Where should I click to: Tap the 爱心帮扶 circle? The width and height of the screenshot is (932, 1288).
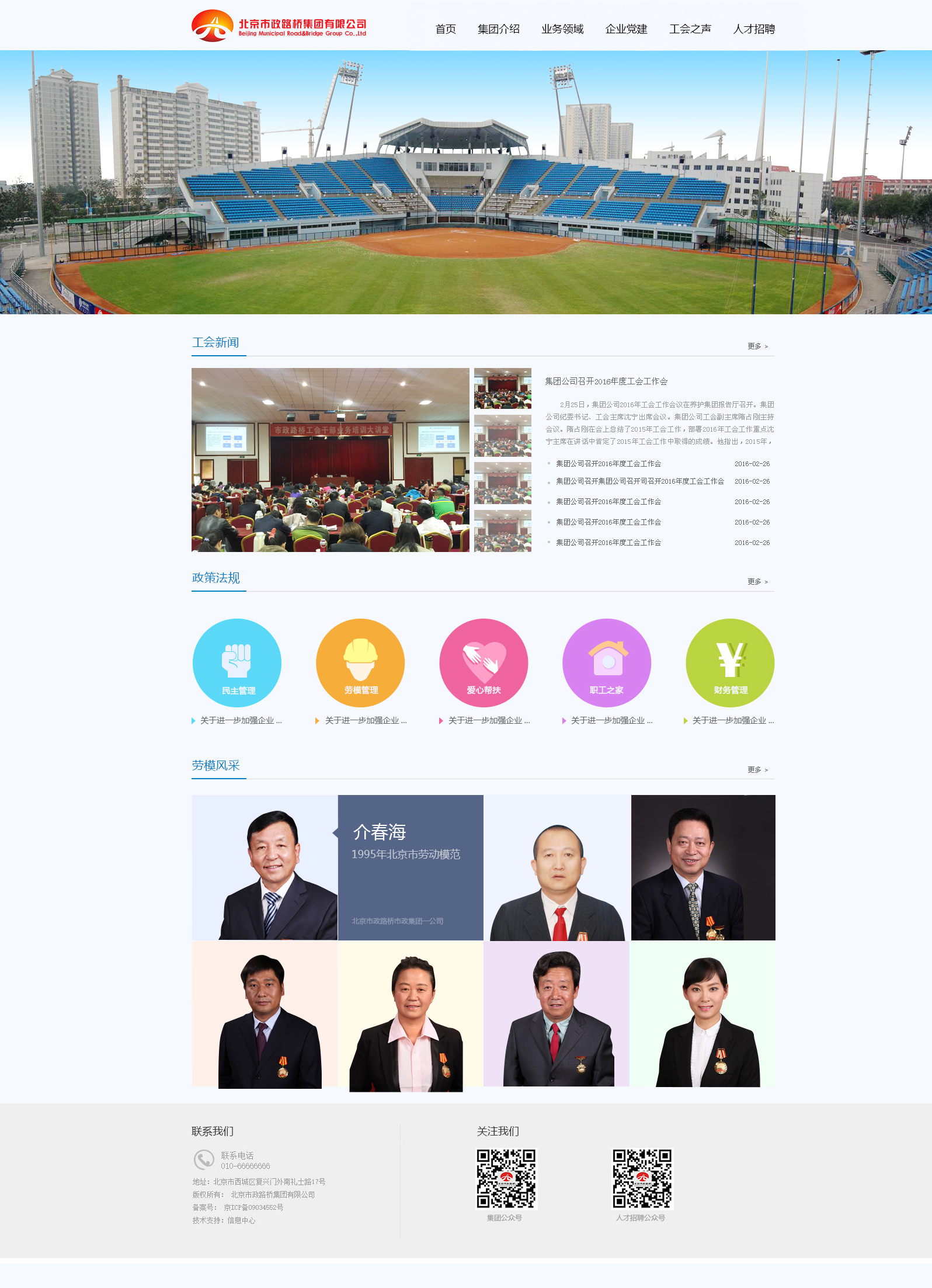484,663
